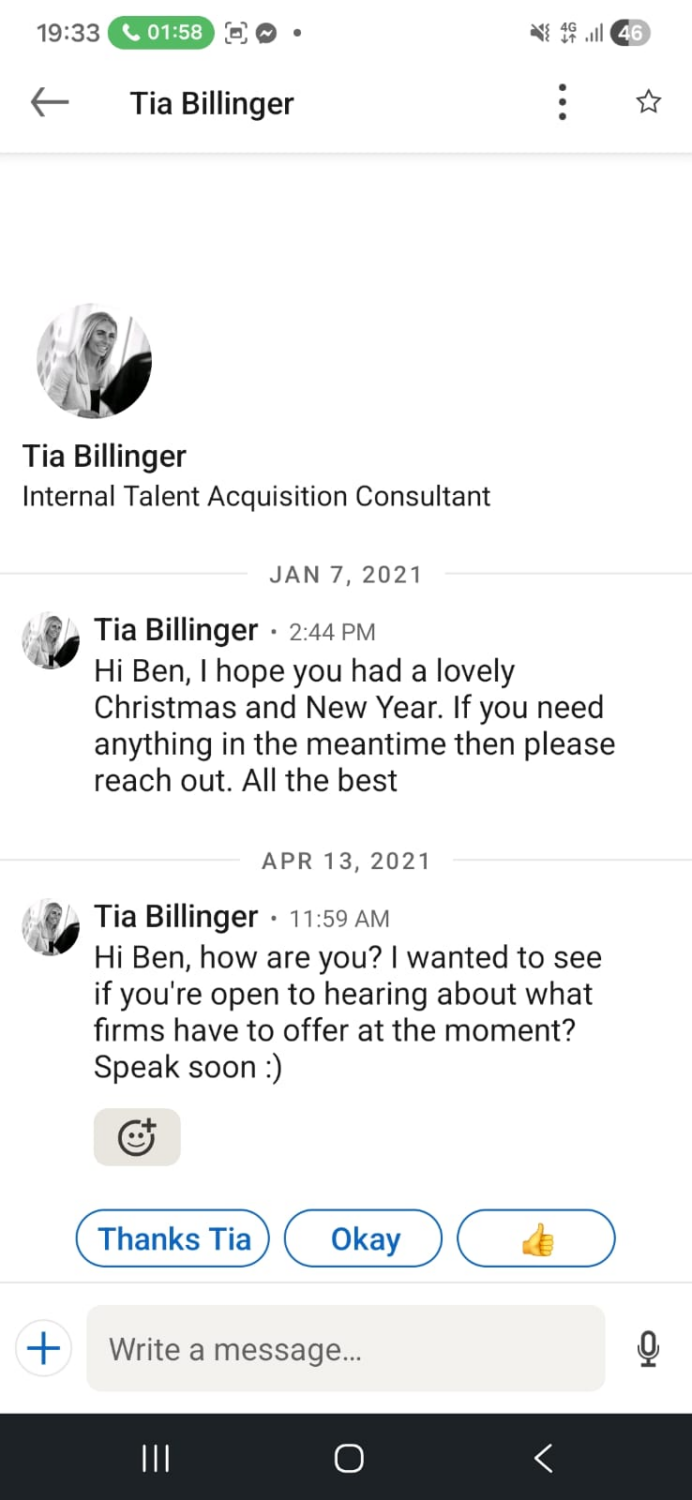Open the three-dot overflow menu

click(x=562, y=102)
